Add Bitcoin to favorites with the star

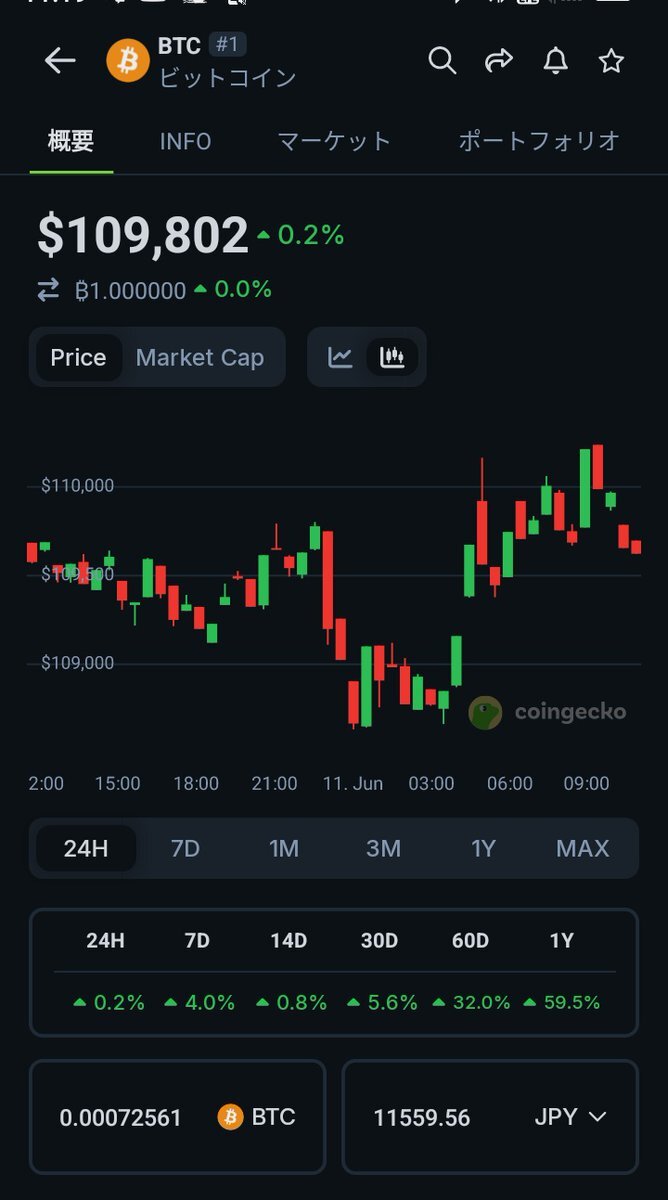(611, 61)
